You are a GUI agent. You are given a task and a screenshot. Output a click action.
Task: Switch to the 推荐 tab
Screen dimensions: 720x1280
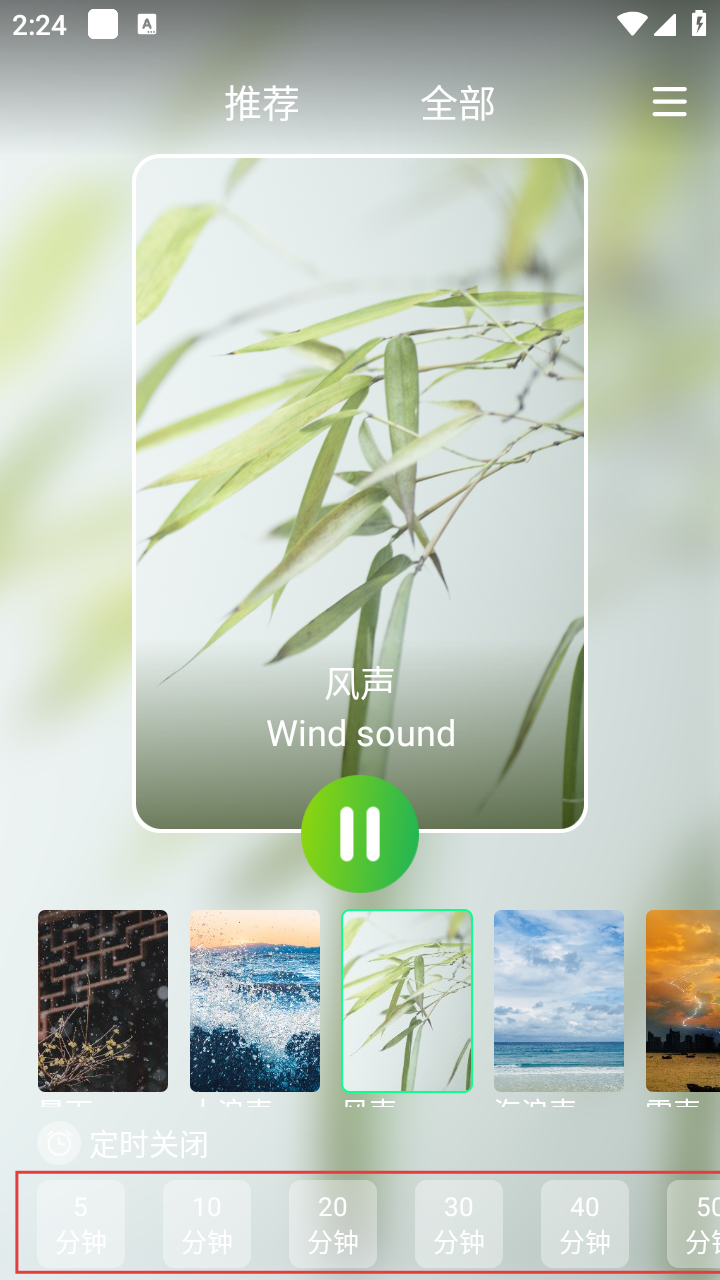pyautogui.click(x=262, y=103)
